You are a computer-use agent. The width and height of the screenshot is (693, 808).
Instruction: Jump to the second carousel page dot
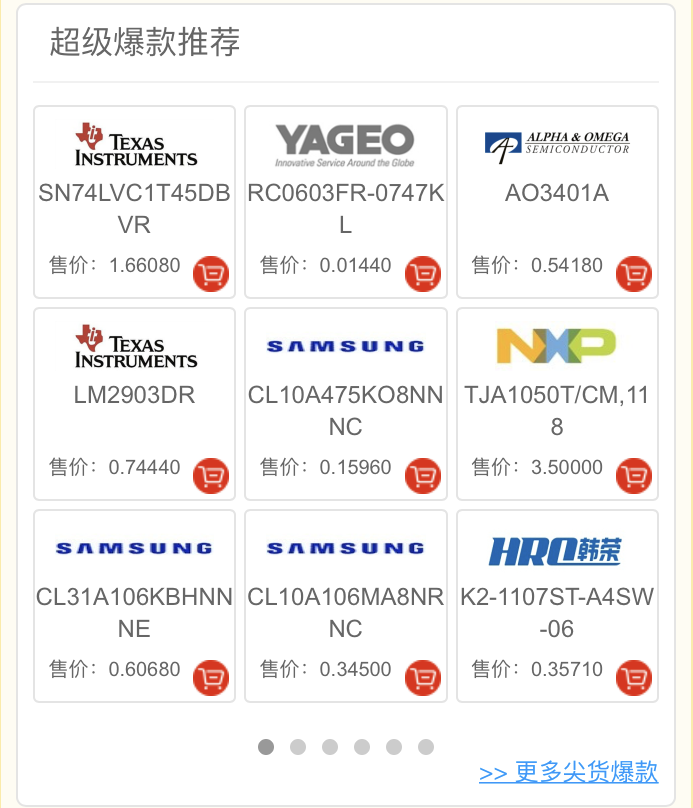click(298, 747)
